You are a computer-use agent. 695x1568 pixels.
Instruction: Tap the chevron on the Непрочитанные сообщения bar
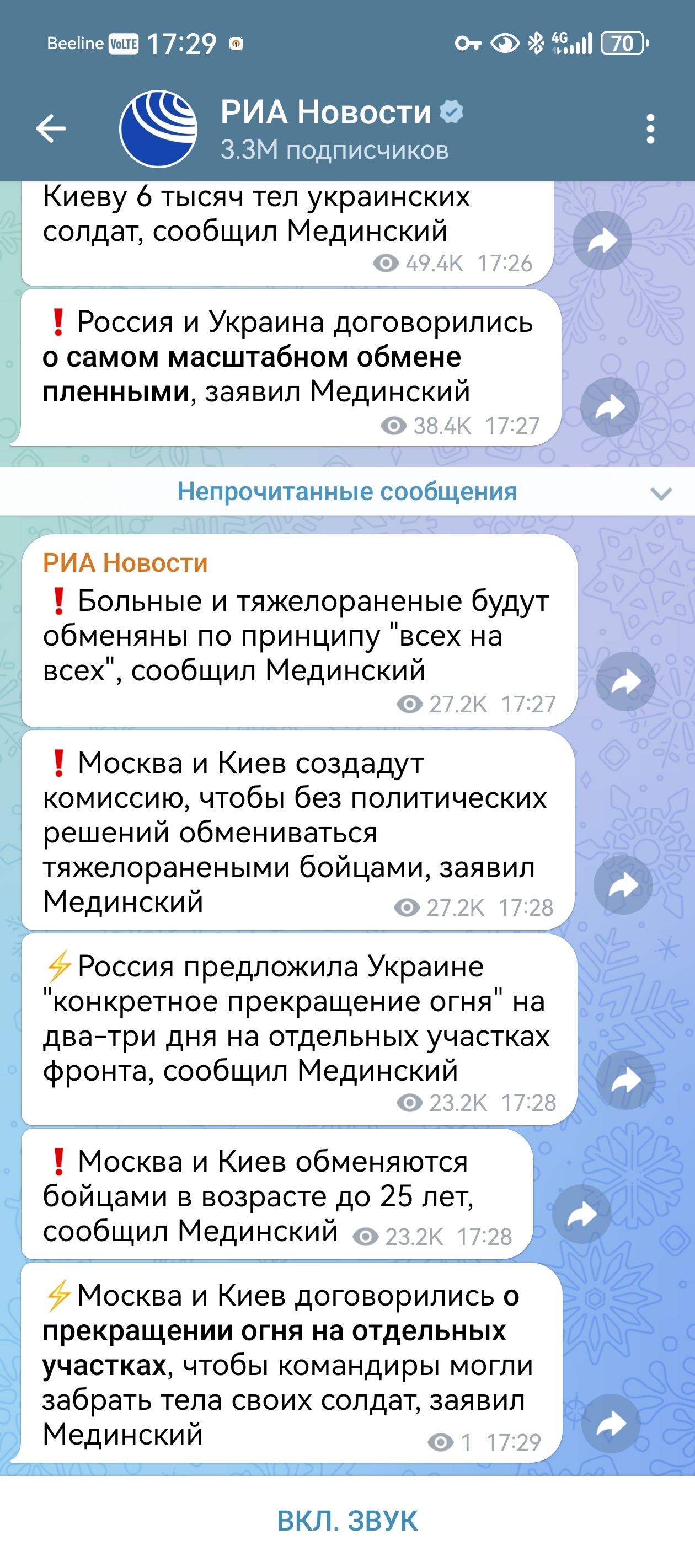click(x=661, y=493)
